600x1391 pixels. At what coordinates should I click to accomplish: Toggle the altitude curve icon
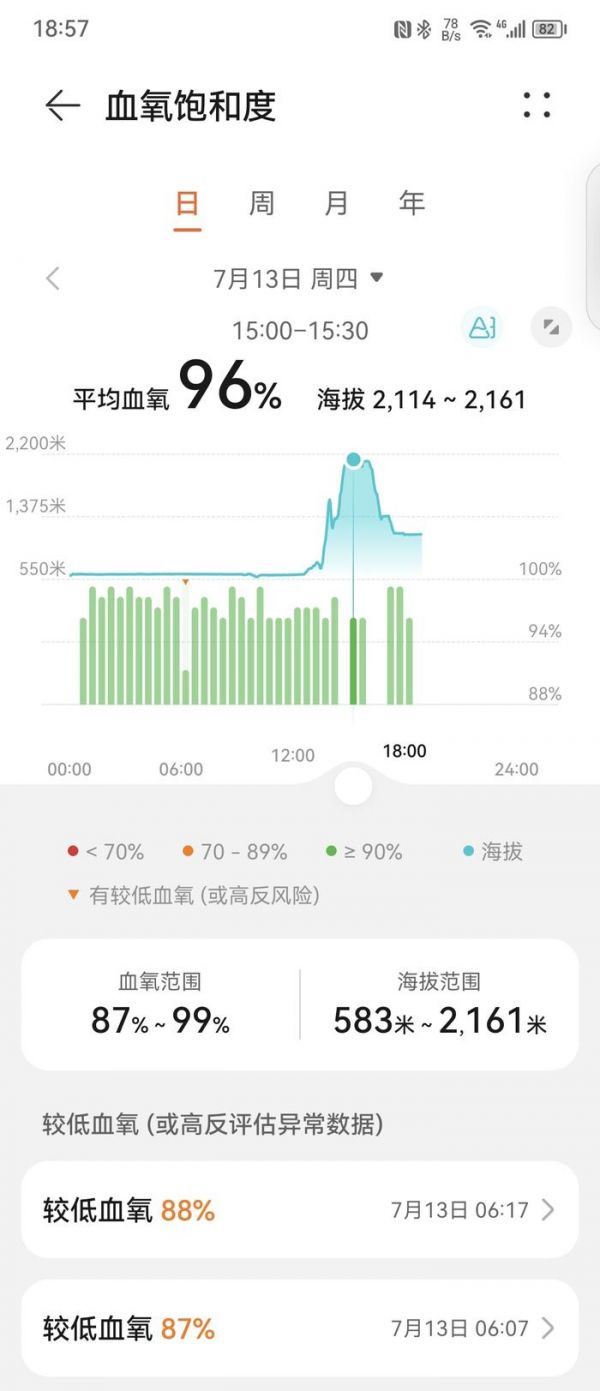pyautogui.click(x=482, y=328)
